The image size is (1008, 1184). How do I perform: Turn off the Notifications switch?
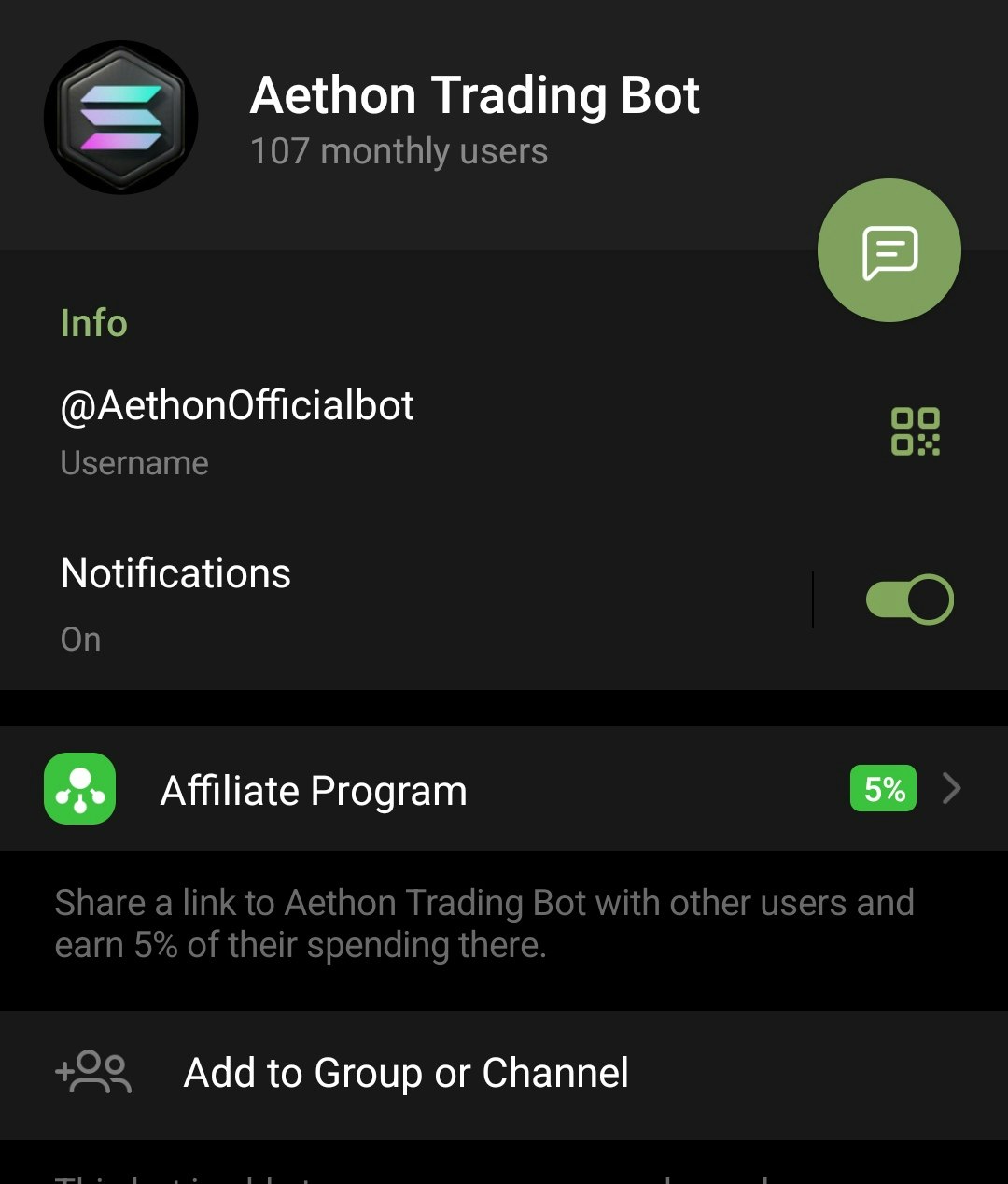[909, 599]
